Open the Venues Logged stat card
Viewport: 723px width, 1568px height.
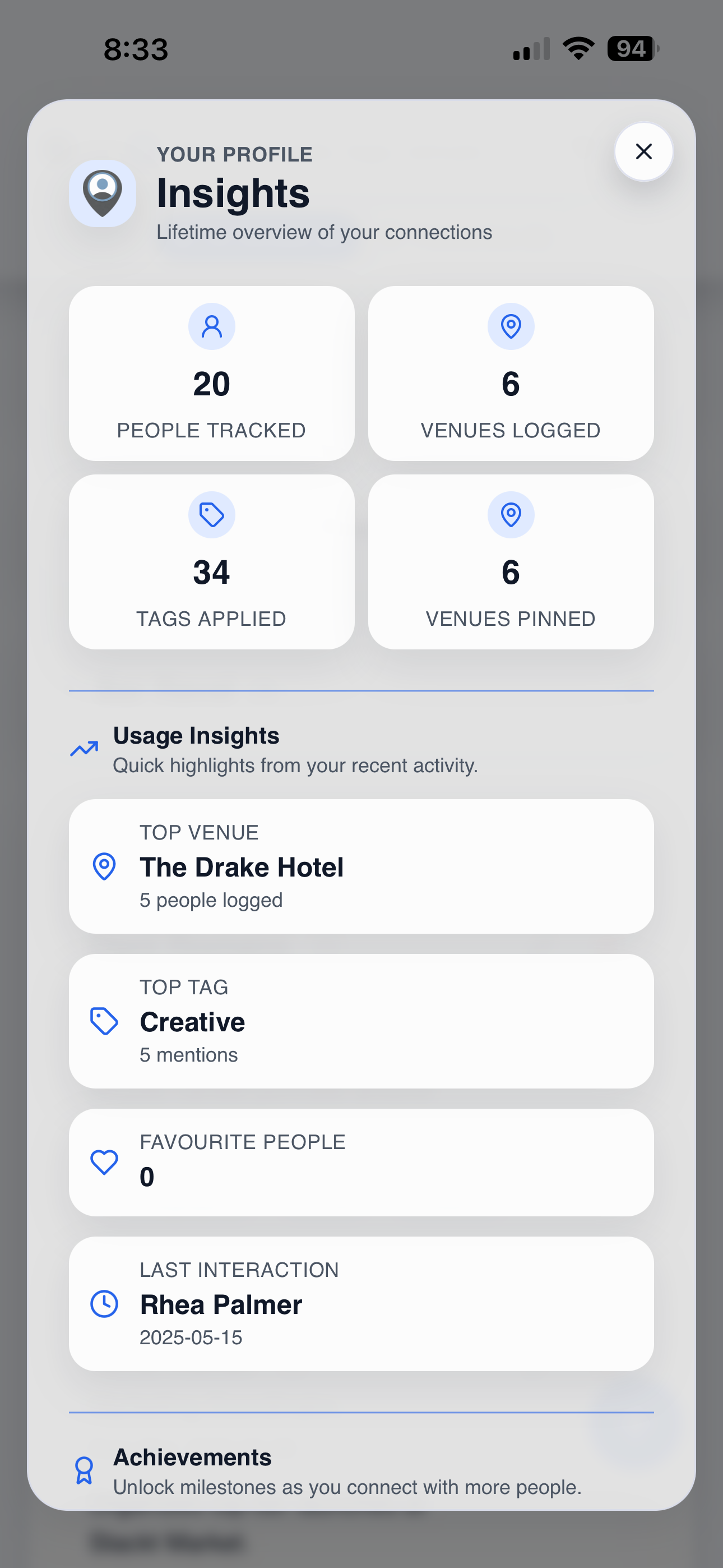click(x=511, y=373)
